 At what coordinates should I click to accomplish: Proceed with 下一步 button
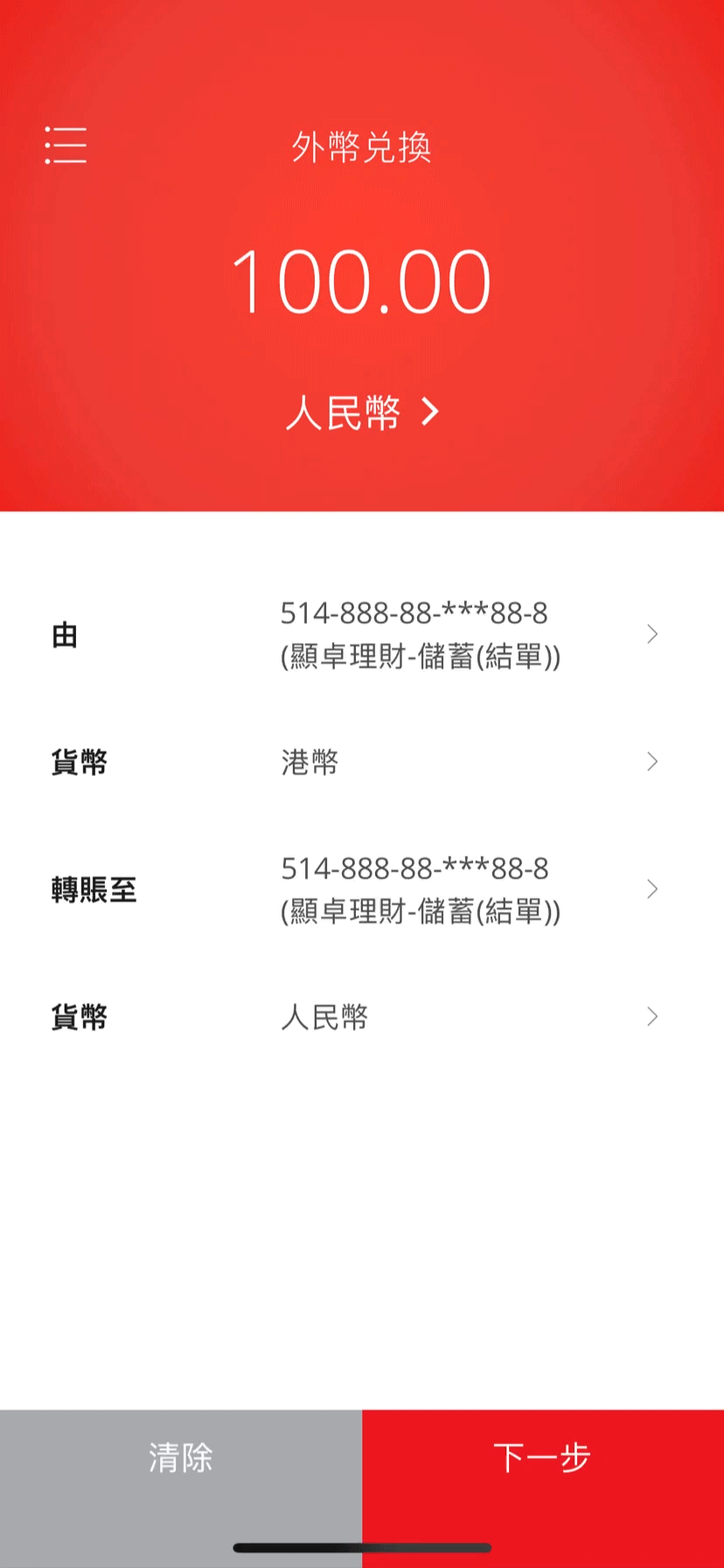[542, 1458]
